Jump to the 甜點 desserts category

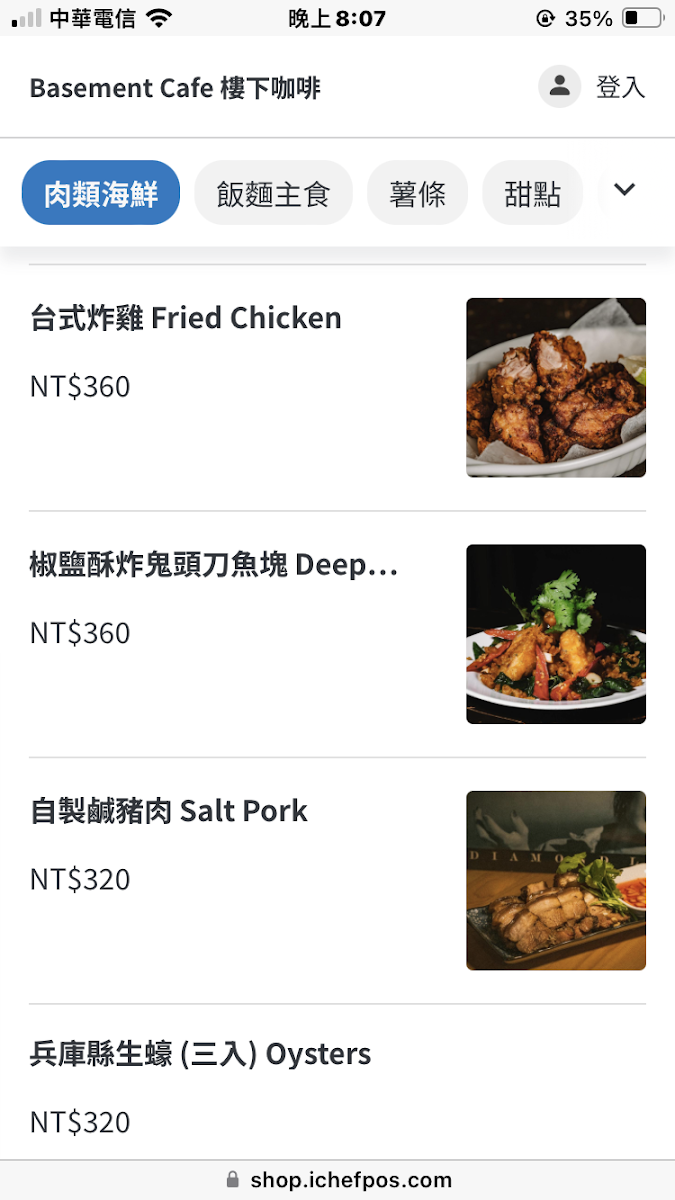[532, 193]
